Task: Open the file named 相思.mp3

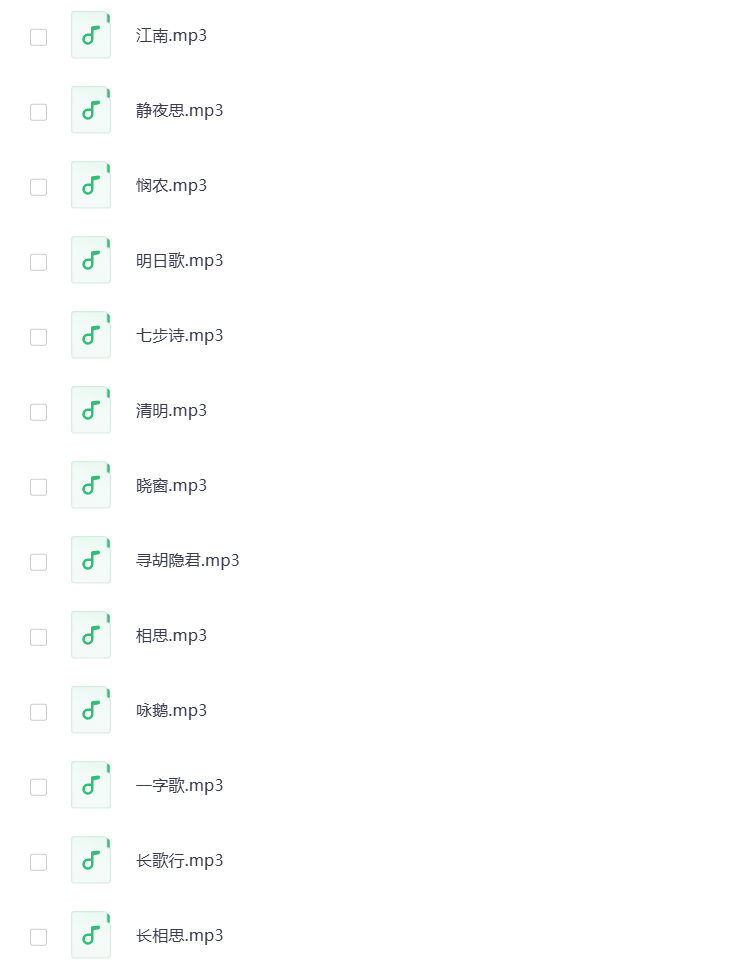Action: pos(171,635)
